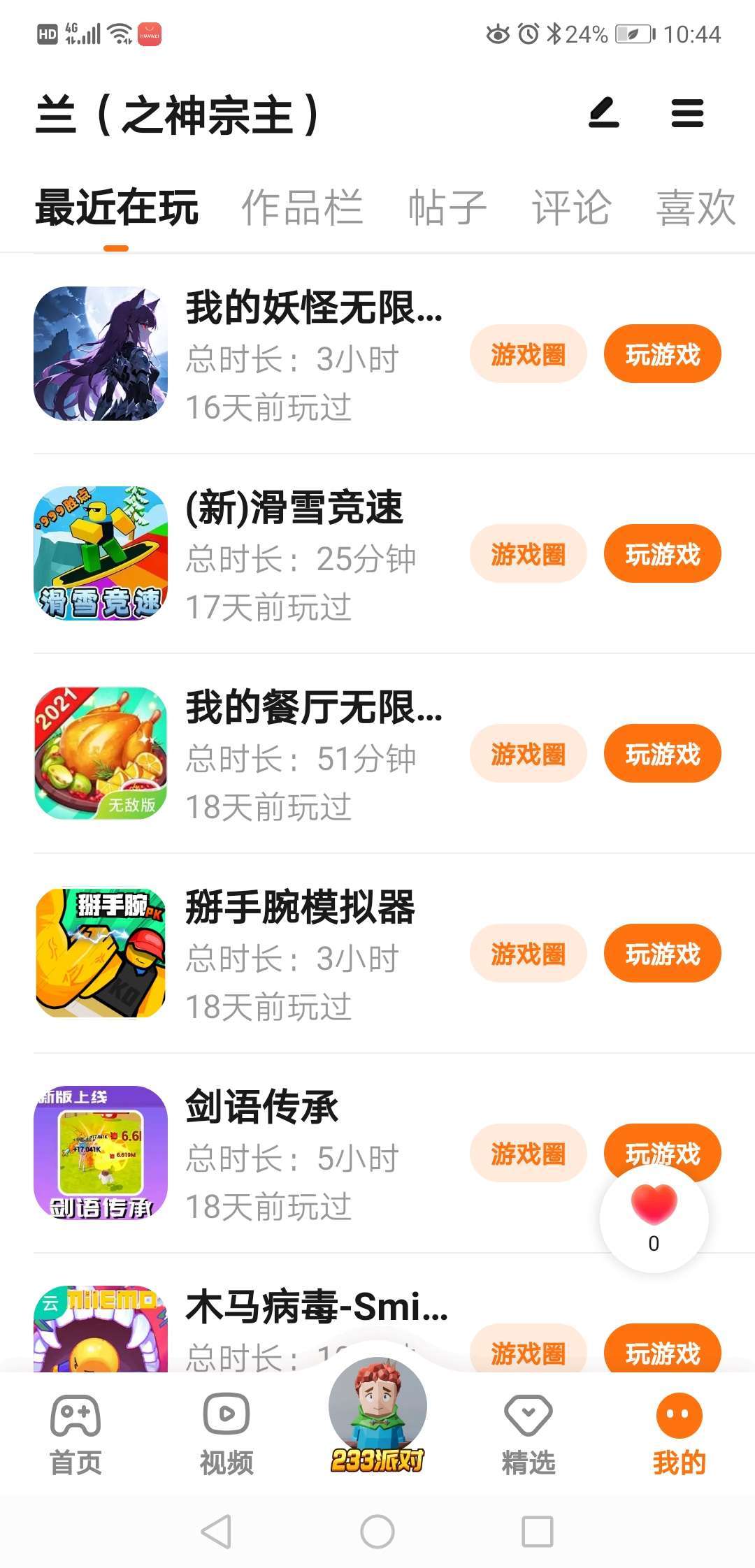Open 游戏圈 for 掰手腕模拟器
755x1568 pixels.
pyautogui.click(x=528, y=954)
